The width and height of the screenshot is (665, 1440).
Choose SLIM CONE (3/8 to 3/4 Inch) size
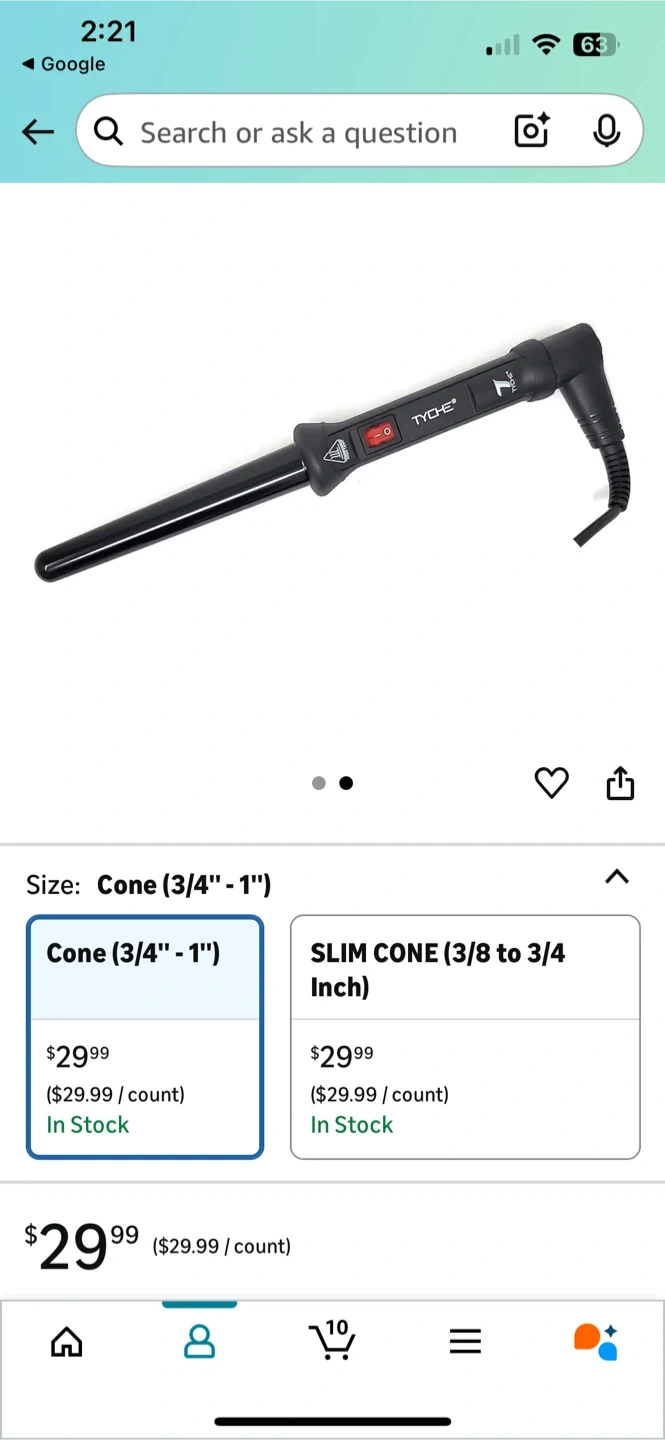coord(465,1036)
